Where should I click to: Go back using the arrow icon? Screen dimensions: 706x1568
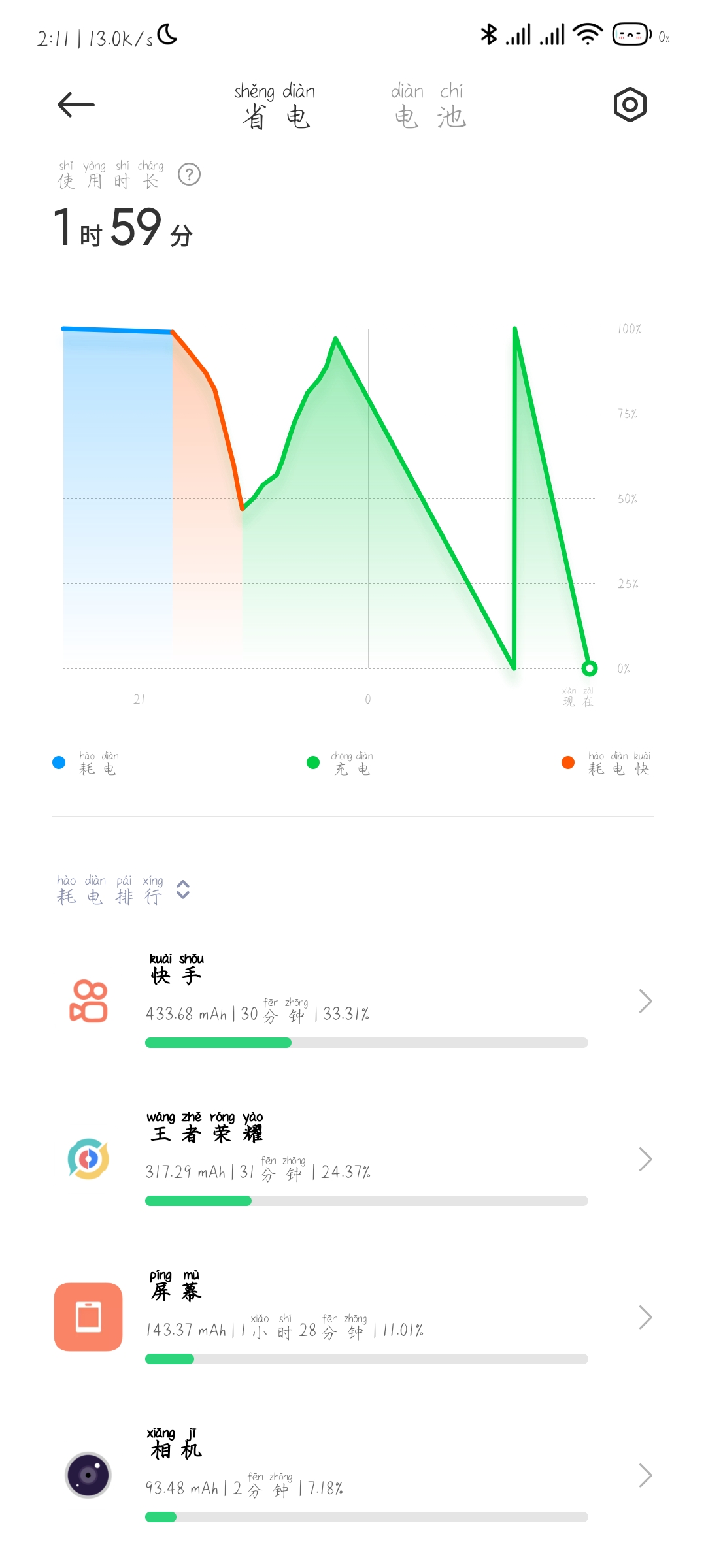tap(76, 105)
